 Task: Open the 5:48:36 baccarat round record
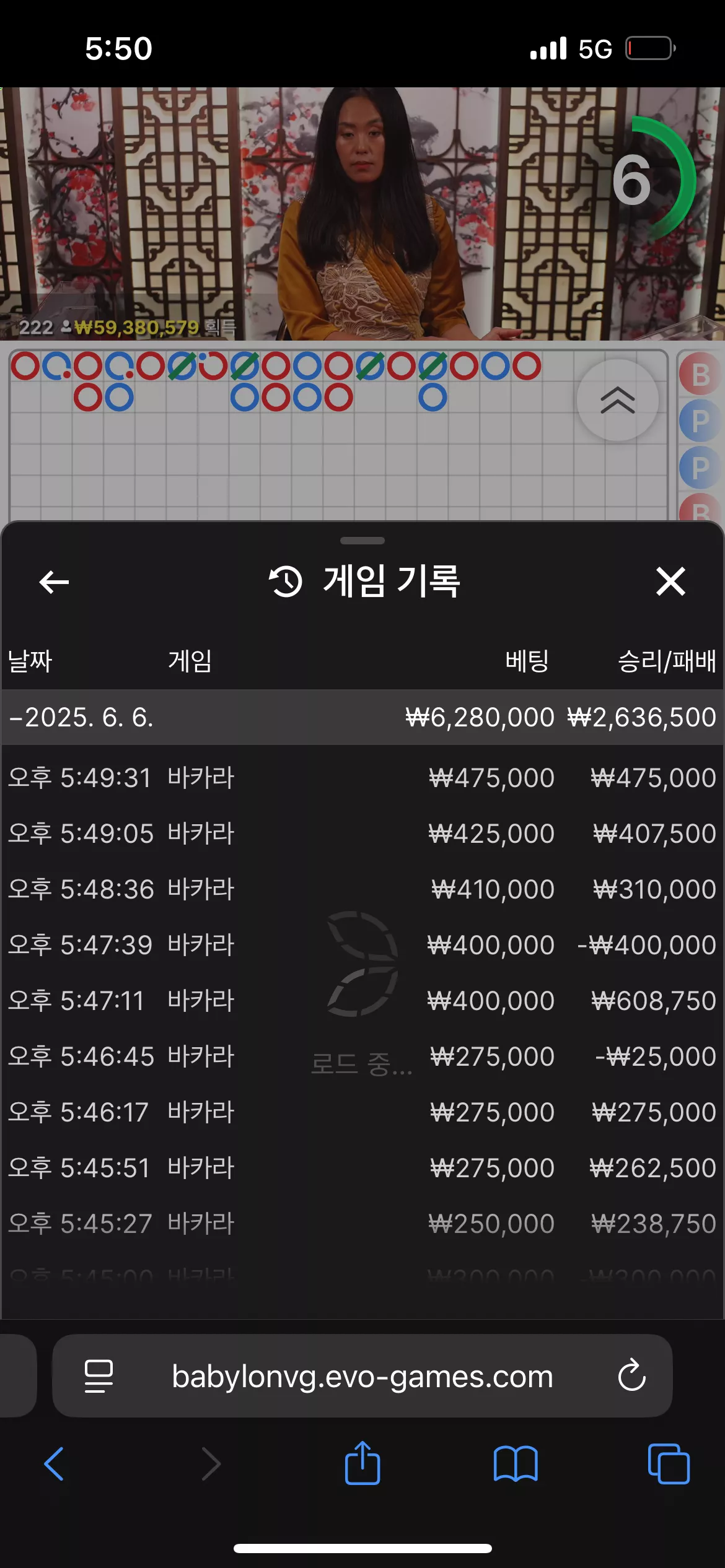pos(362,889)
